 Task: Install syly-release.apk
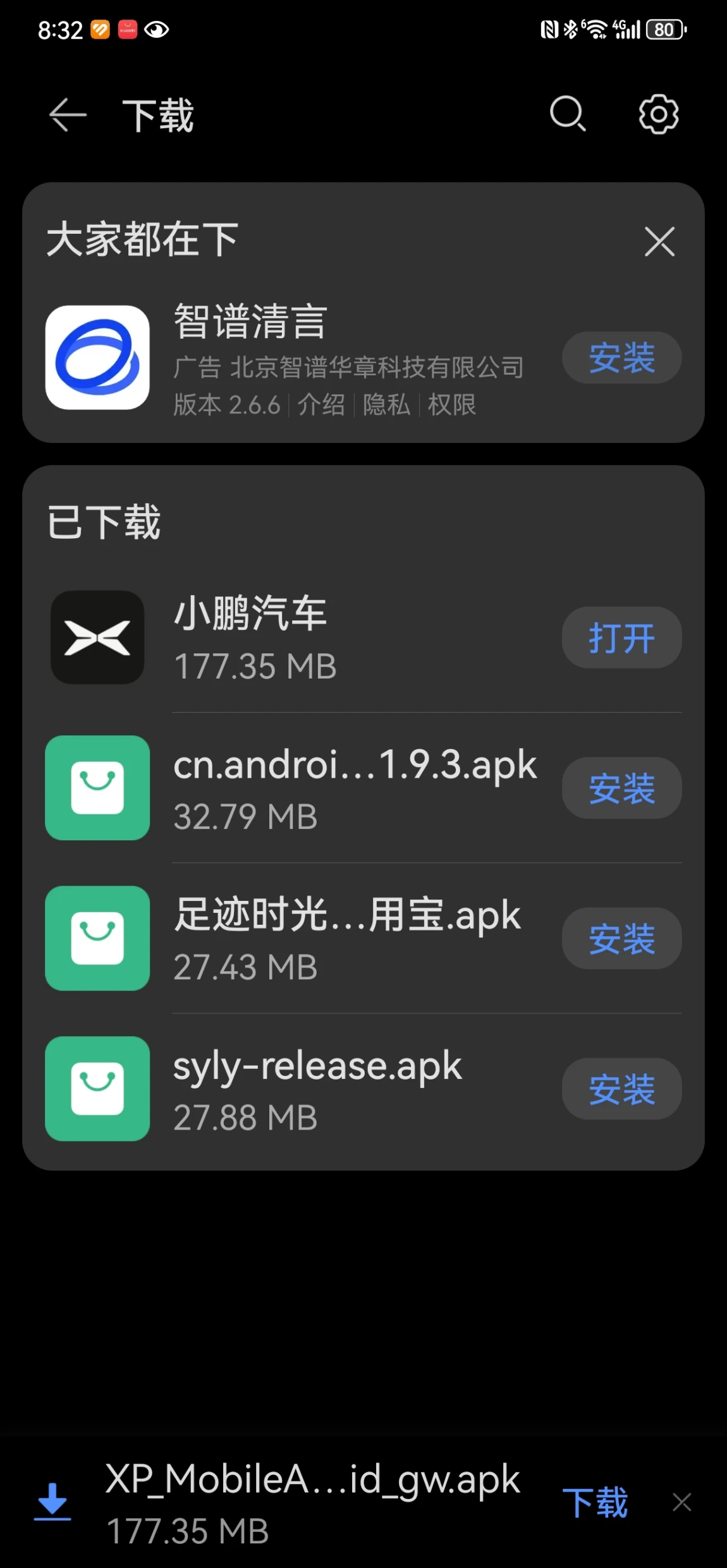point(621,1089)
